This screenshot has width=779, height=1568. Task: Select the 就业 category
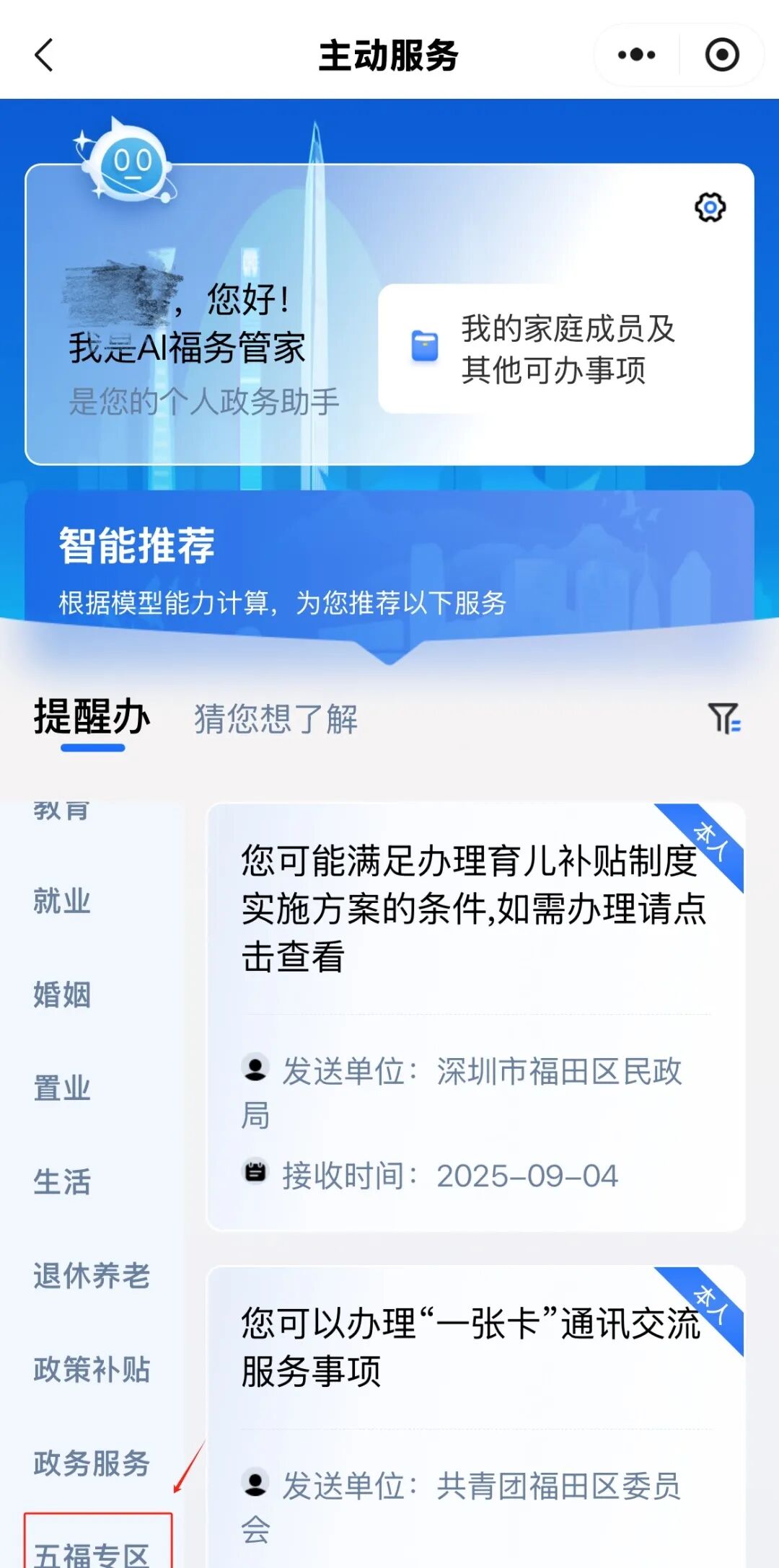62,902
